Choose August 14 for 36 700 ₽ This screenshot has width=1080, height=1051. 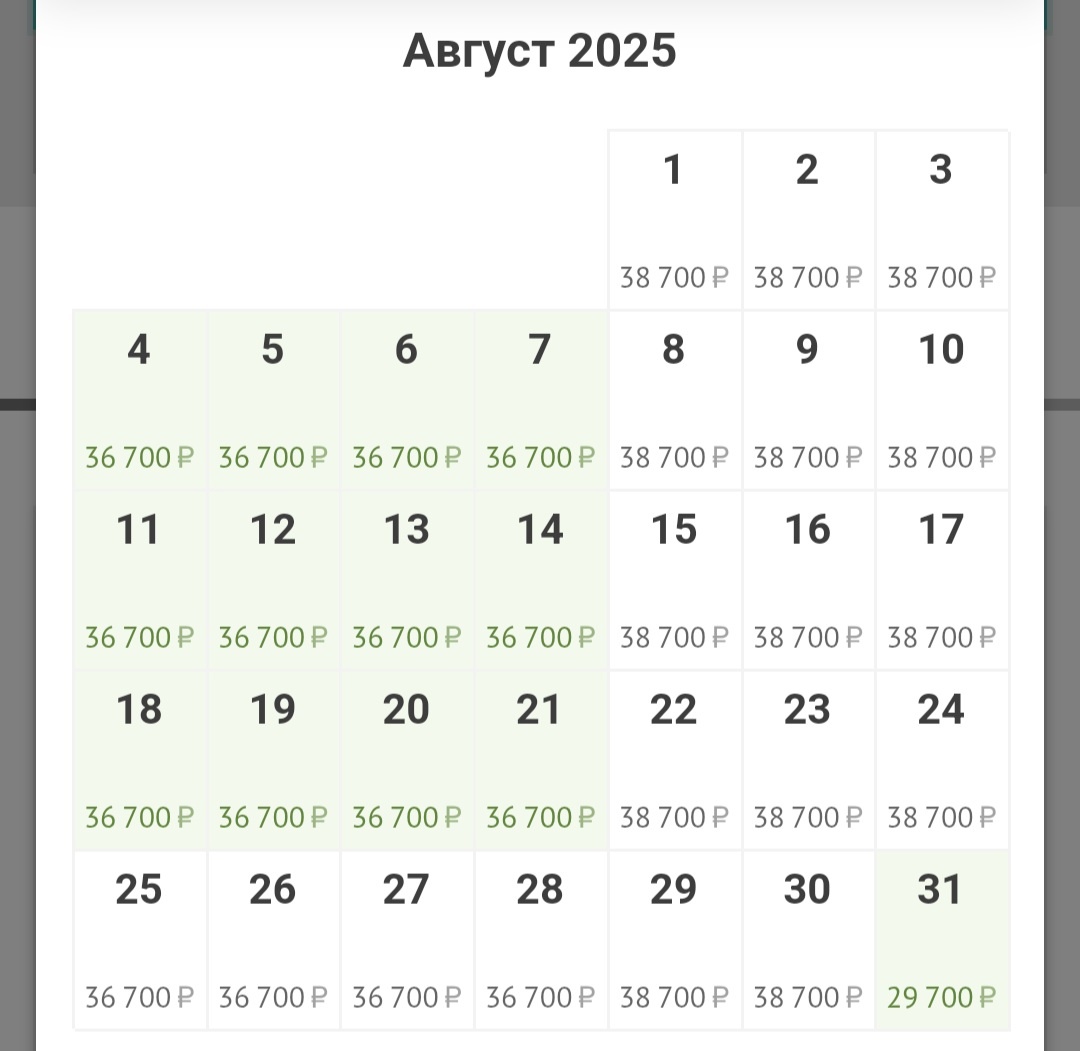pyautogui.click(x=540, y=580)
